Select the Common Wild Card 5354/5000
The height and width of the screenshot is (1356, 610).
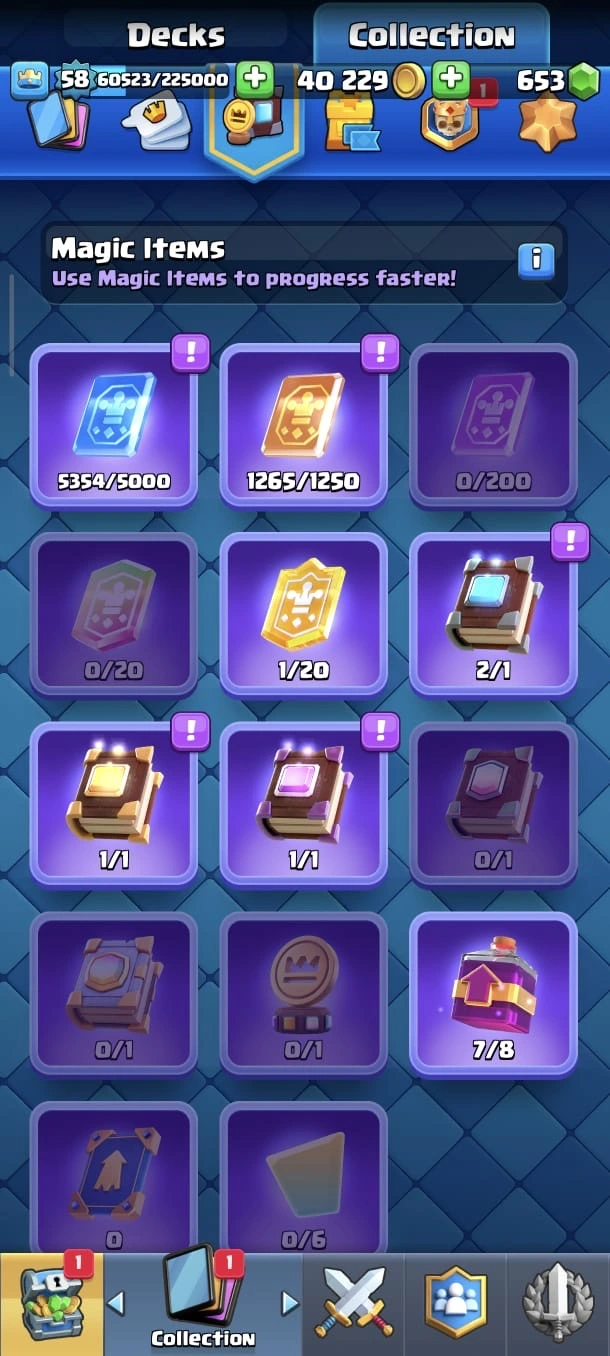113,425
